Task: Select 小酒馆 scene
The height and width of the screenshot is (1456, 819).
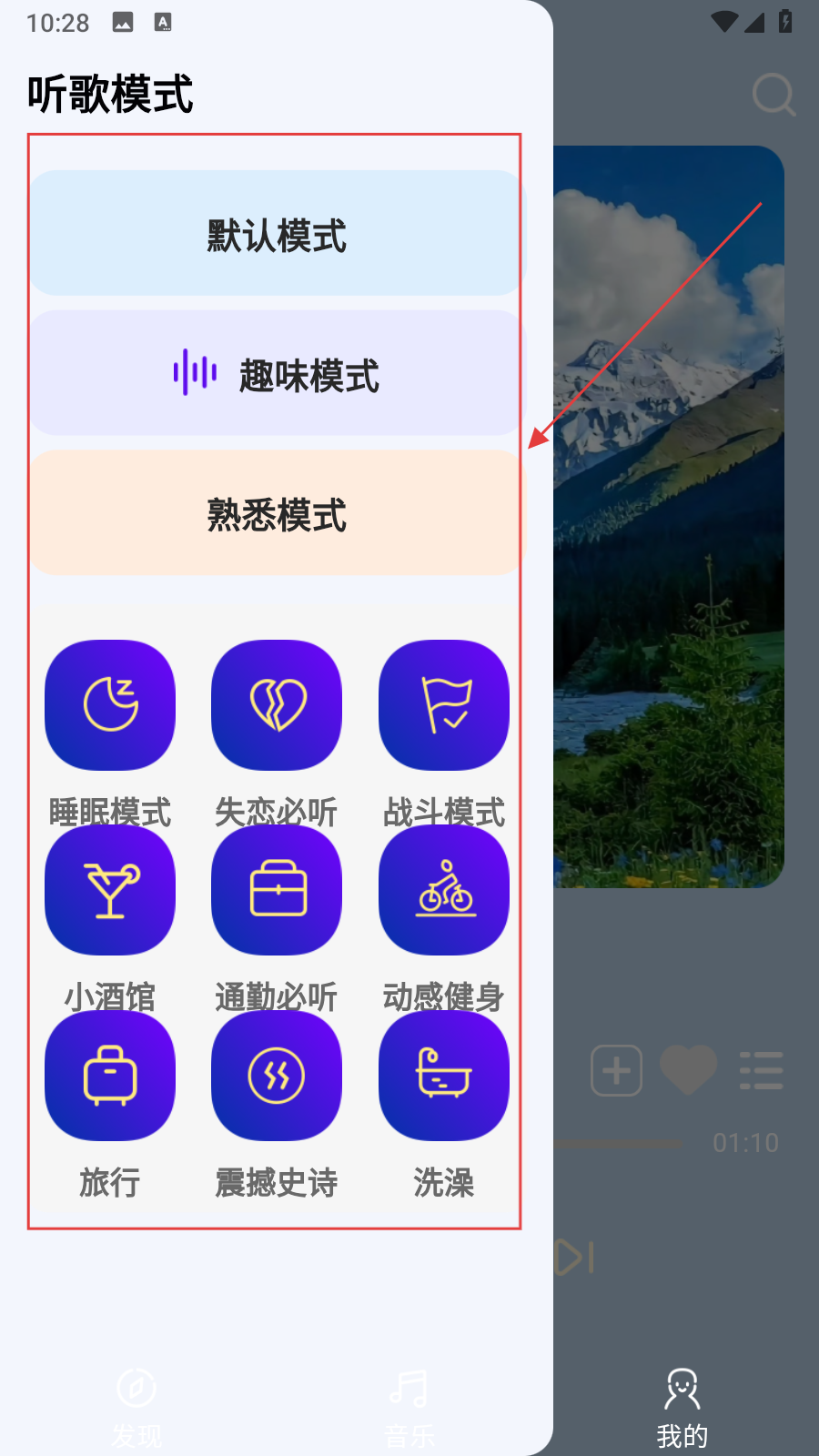Action: [x=110, y=890]
